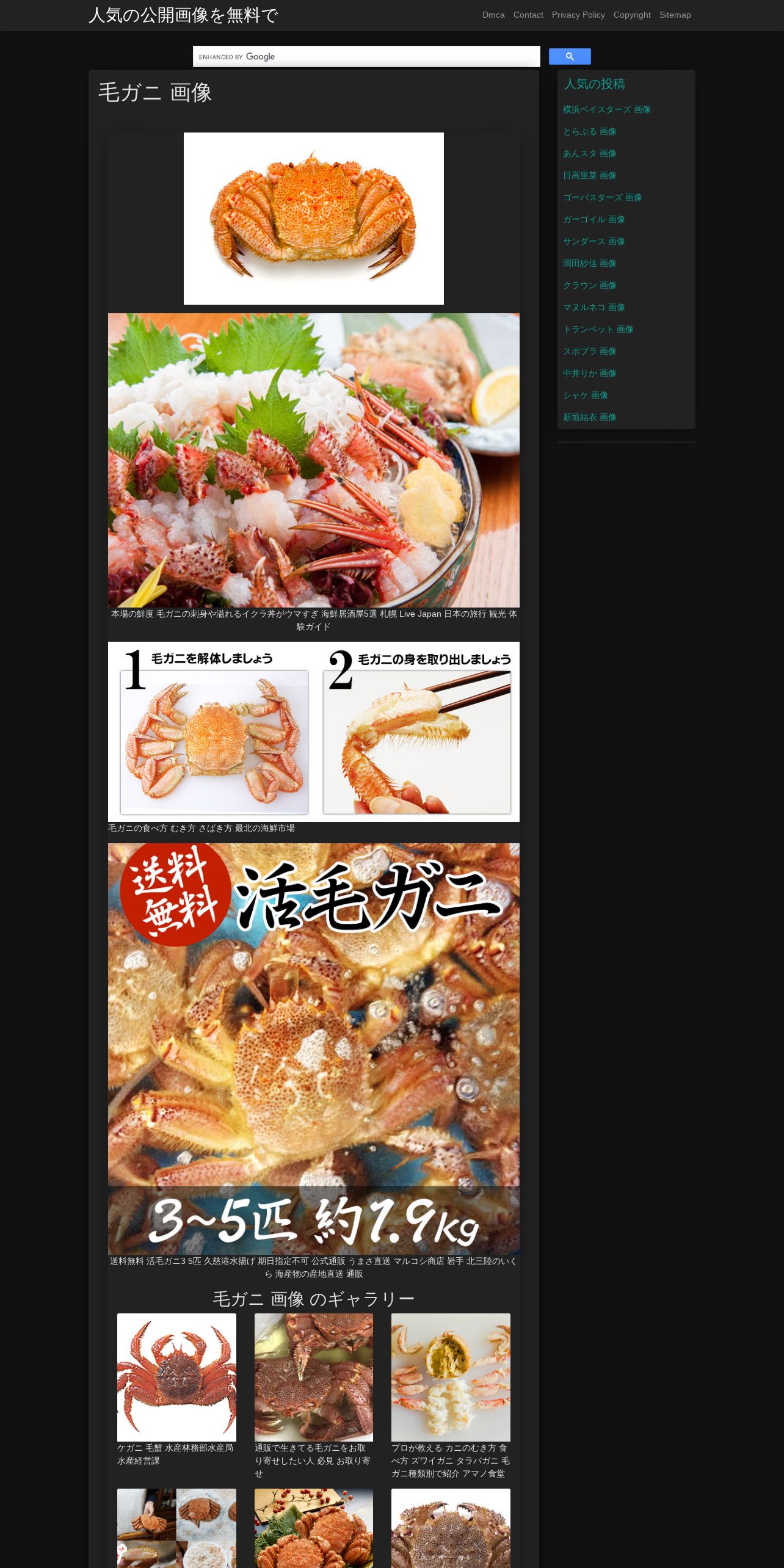The width and height of the screenshot is (784, 1568).
Task: Open 横浜ベイスターズ 画像 in popular posts
Action: click(x=606, y=109)
